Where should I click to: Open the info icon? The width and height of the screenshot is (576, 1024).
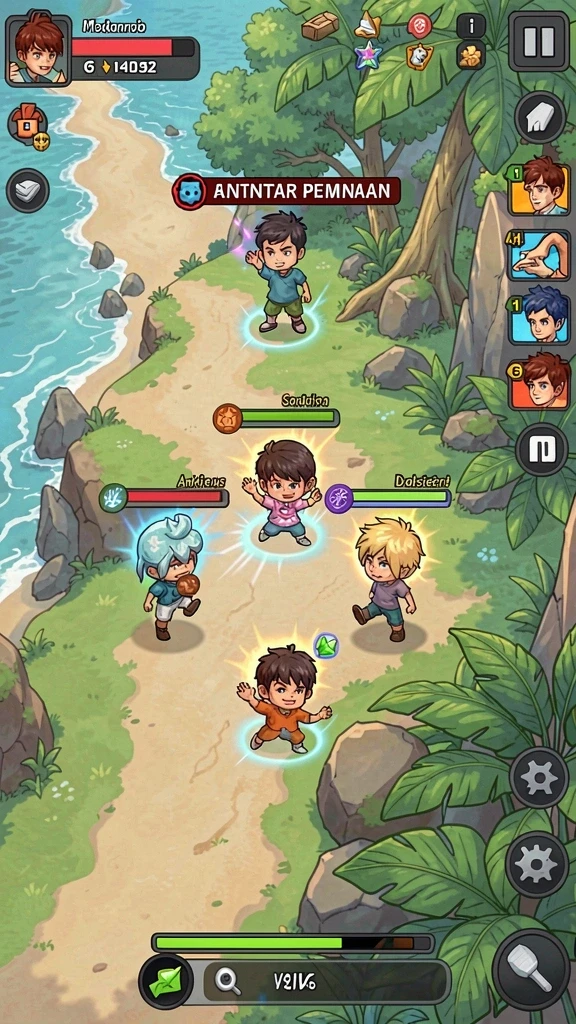coord(471,26)
